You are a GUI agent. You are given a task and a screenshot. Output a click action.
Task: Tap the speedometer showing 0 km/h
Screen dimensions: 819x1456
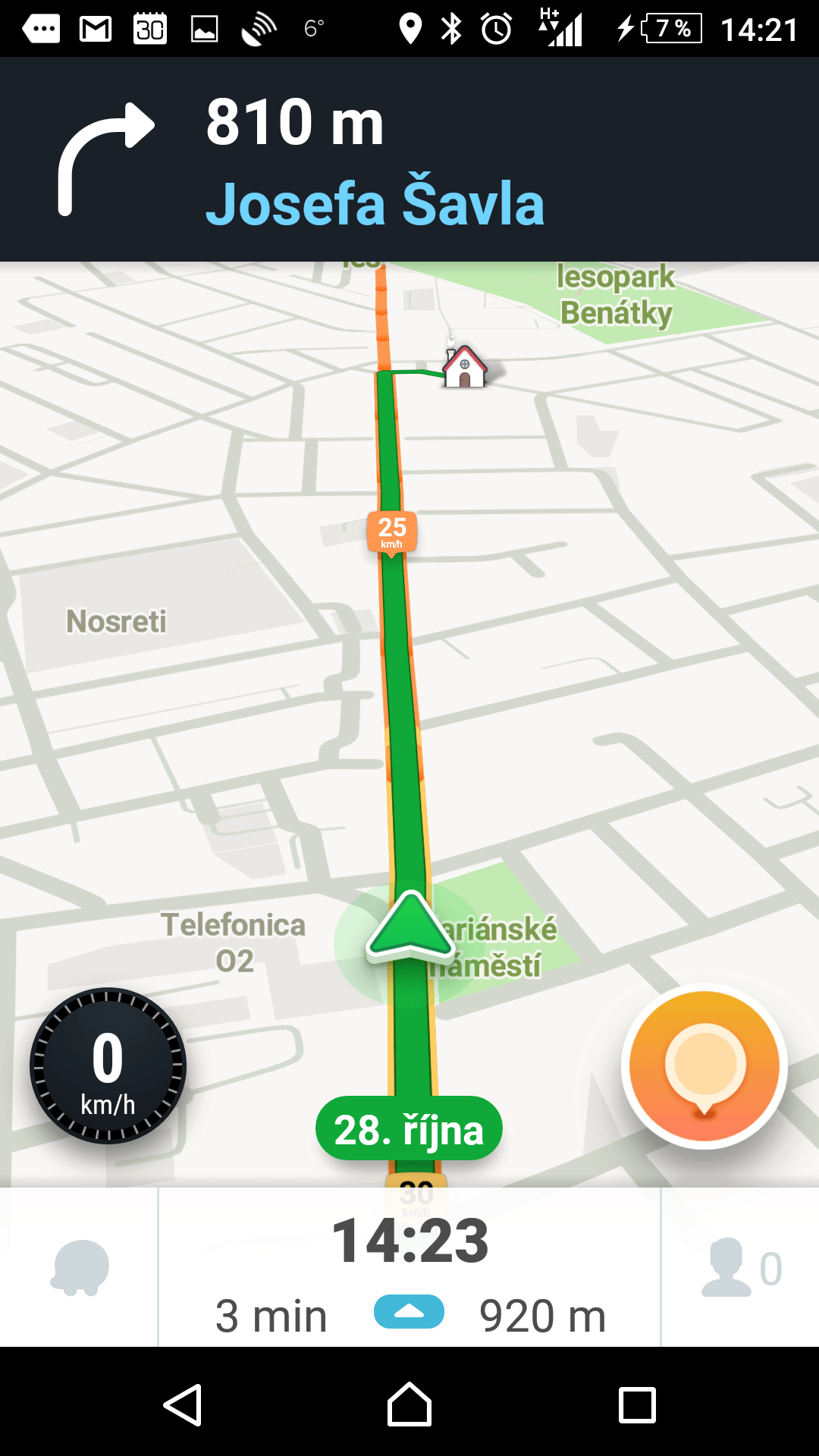pos(108,1066)
